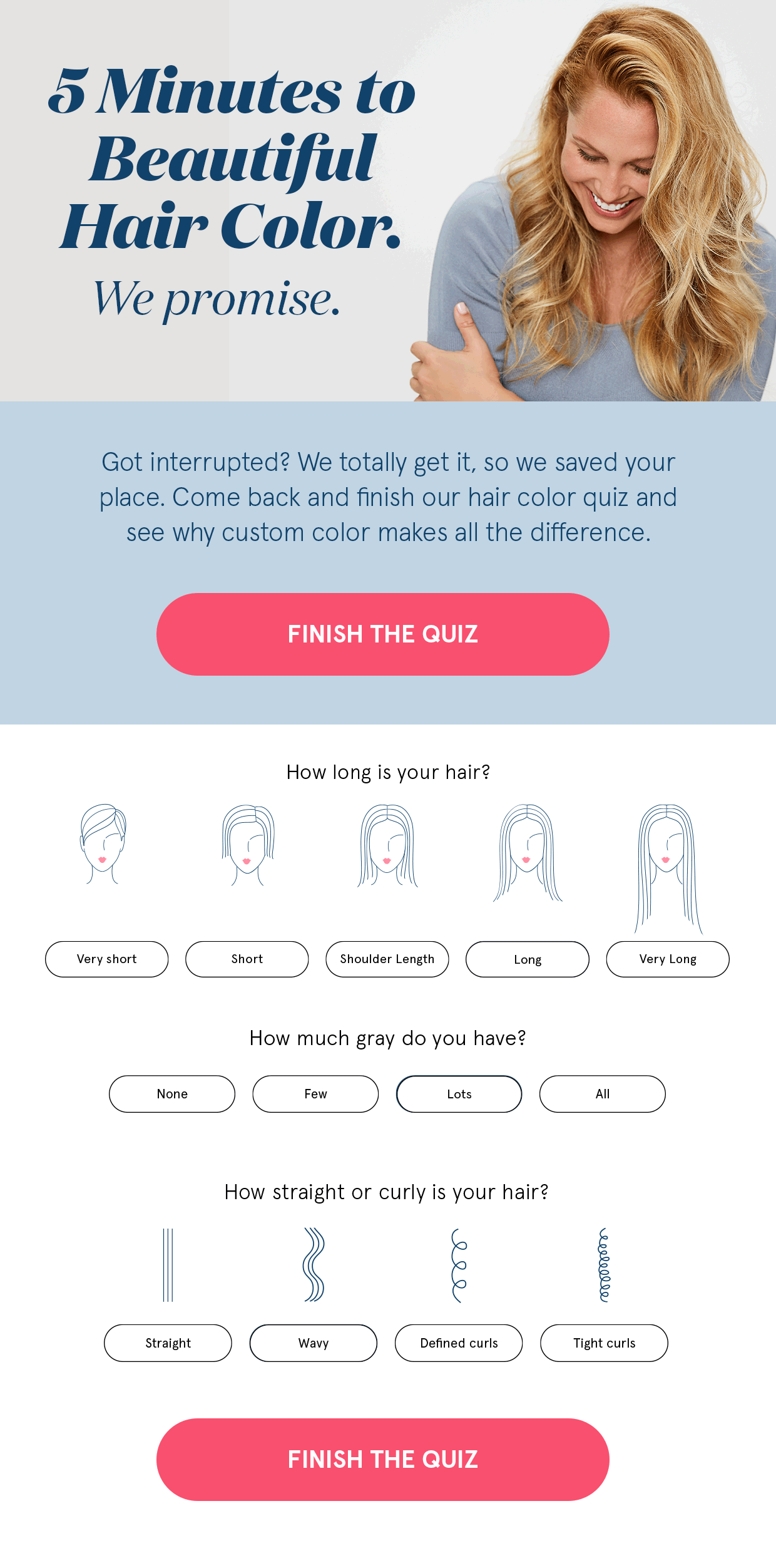Choose the Short hair length option
Image resolution: width=776 pixels, height=1568 pixels.
coord(247,959)
